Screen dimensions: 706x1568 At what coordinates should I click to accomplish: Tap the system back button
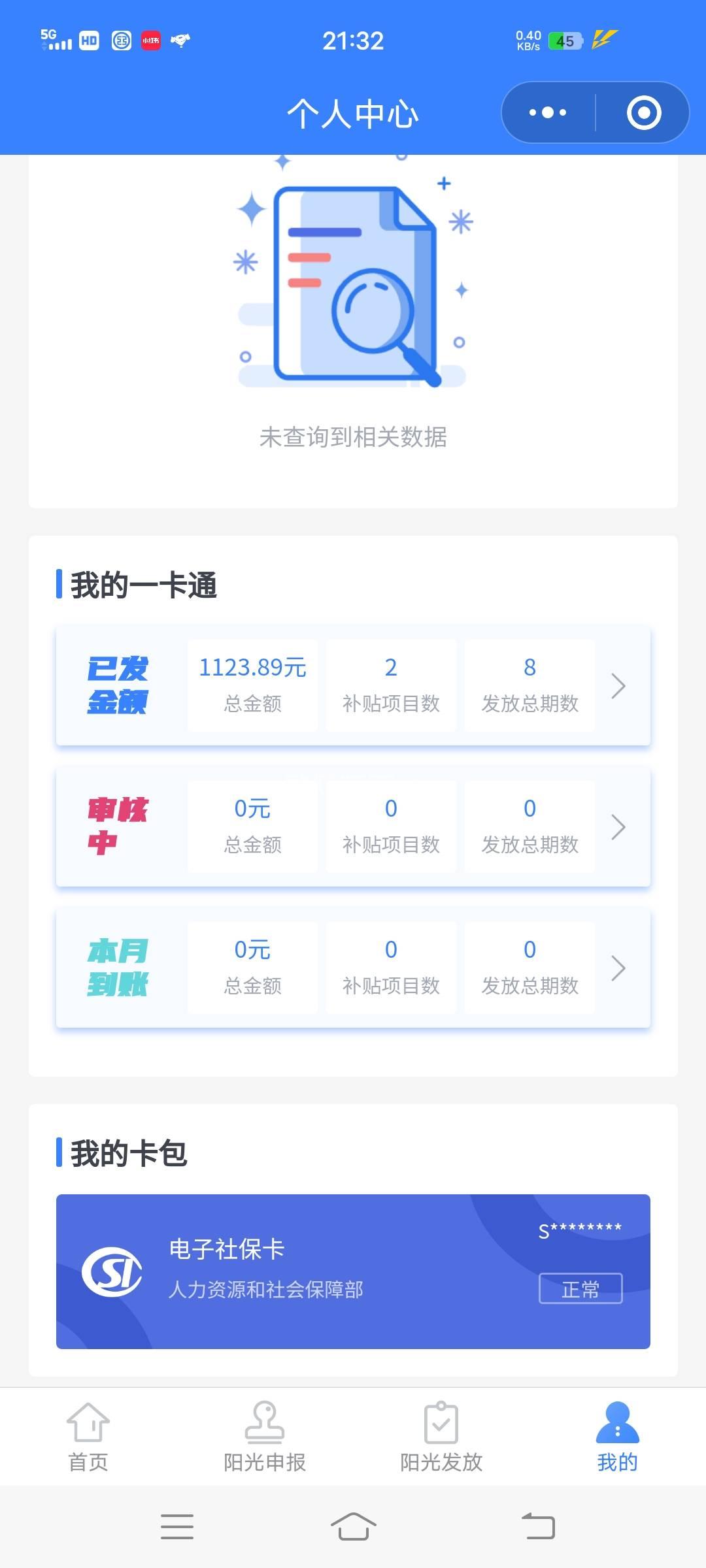(538, 1526)
